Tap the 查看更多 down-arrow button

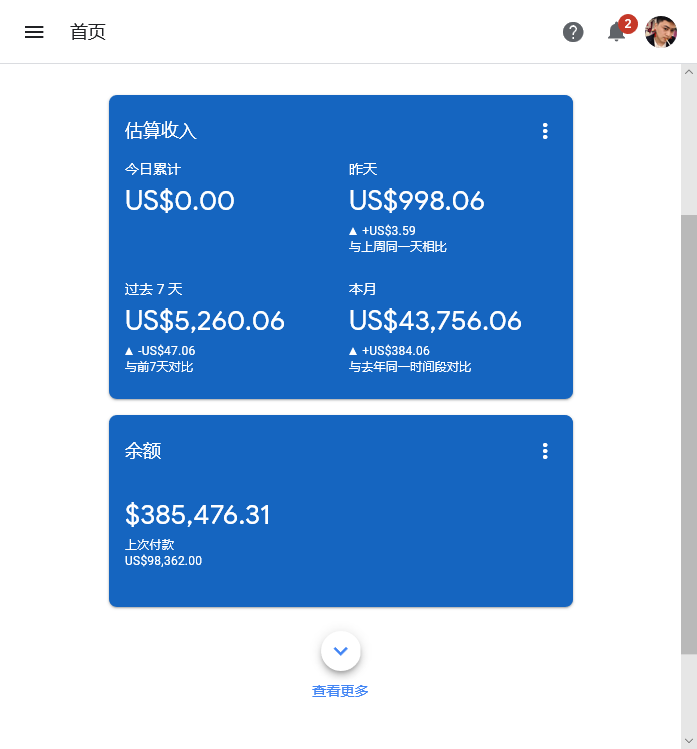coord(341,651)
